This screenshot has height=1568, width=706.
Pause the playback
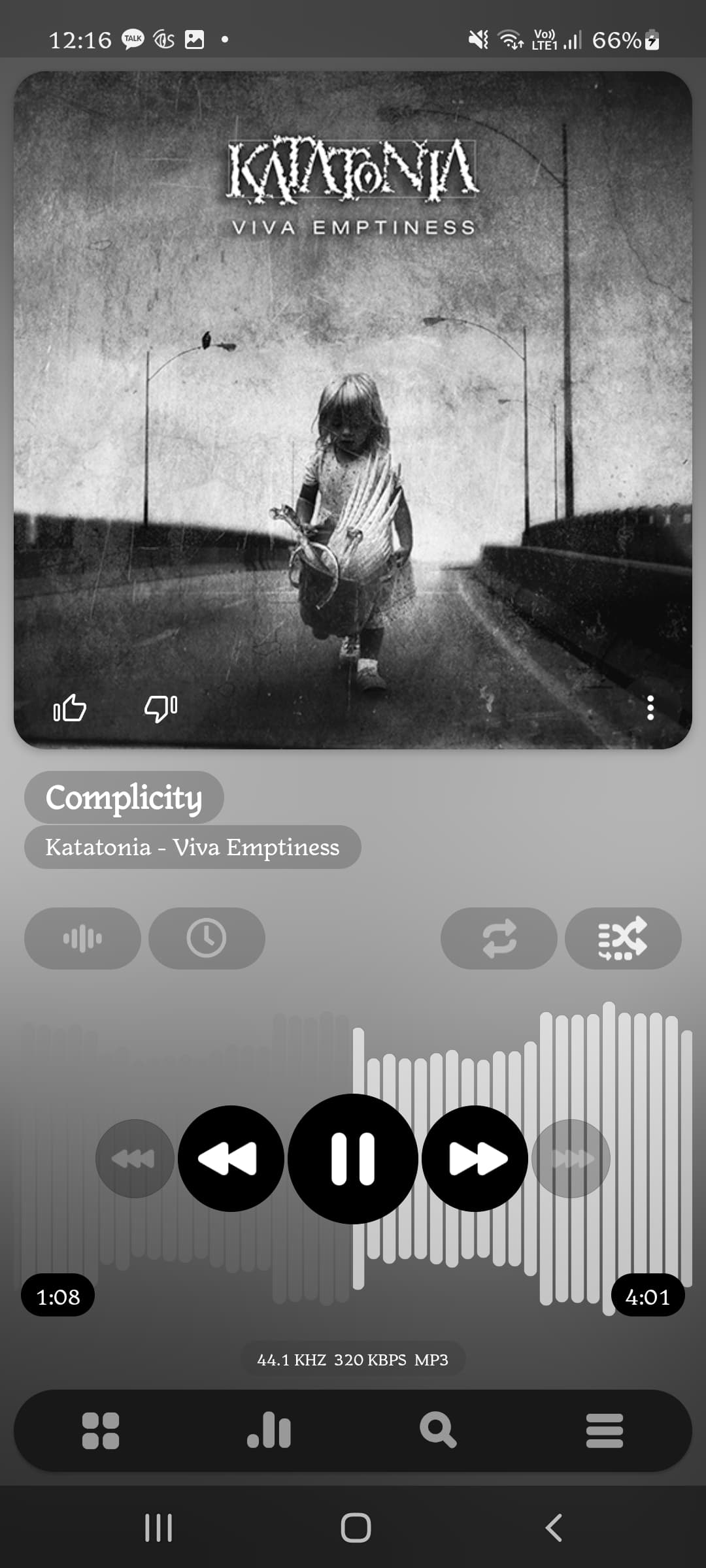point(353,1158)
